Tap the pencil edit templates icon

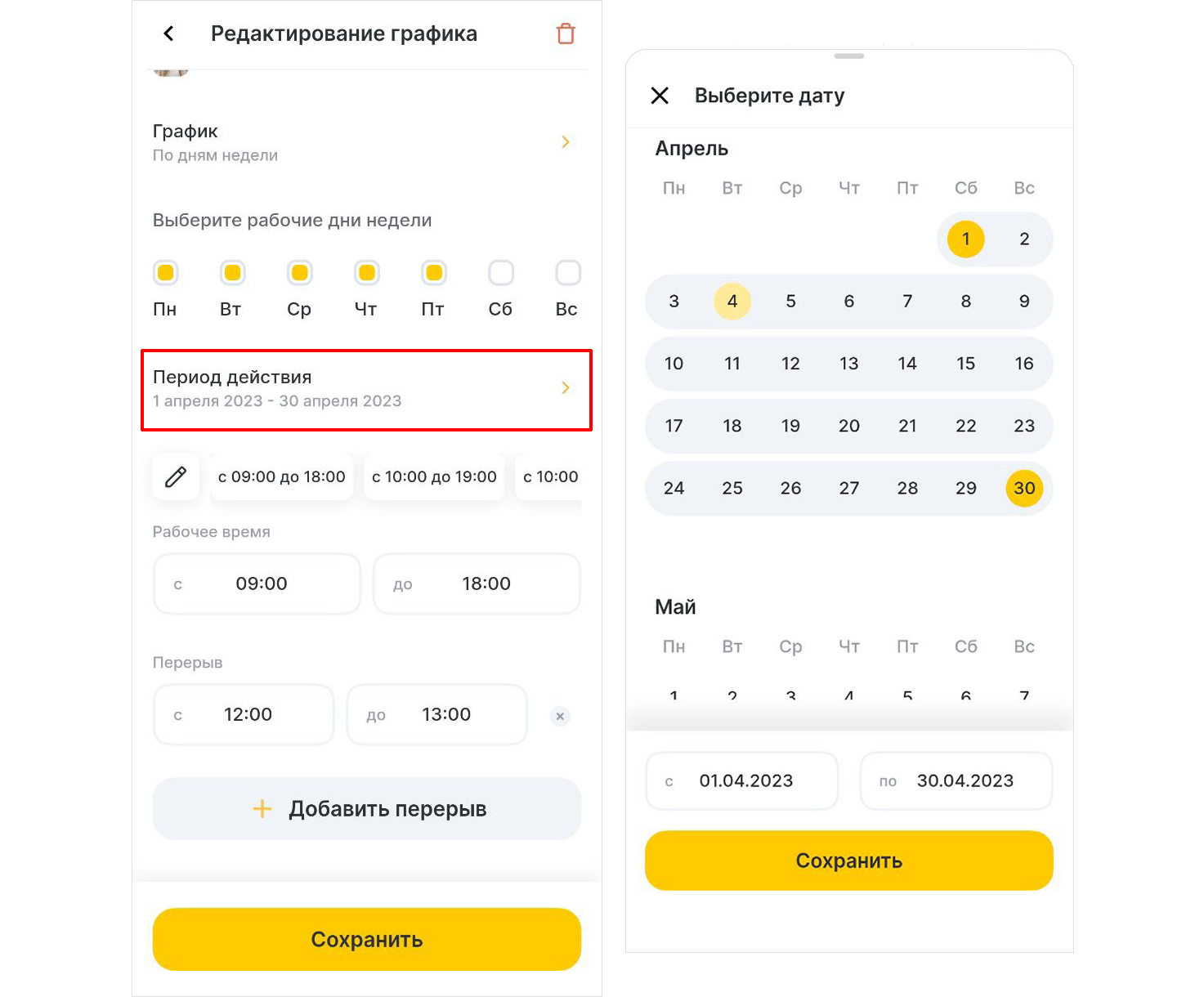176,476
